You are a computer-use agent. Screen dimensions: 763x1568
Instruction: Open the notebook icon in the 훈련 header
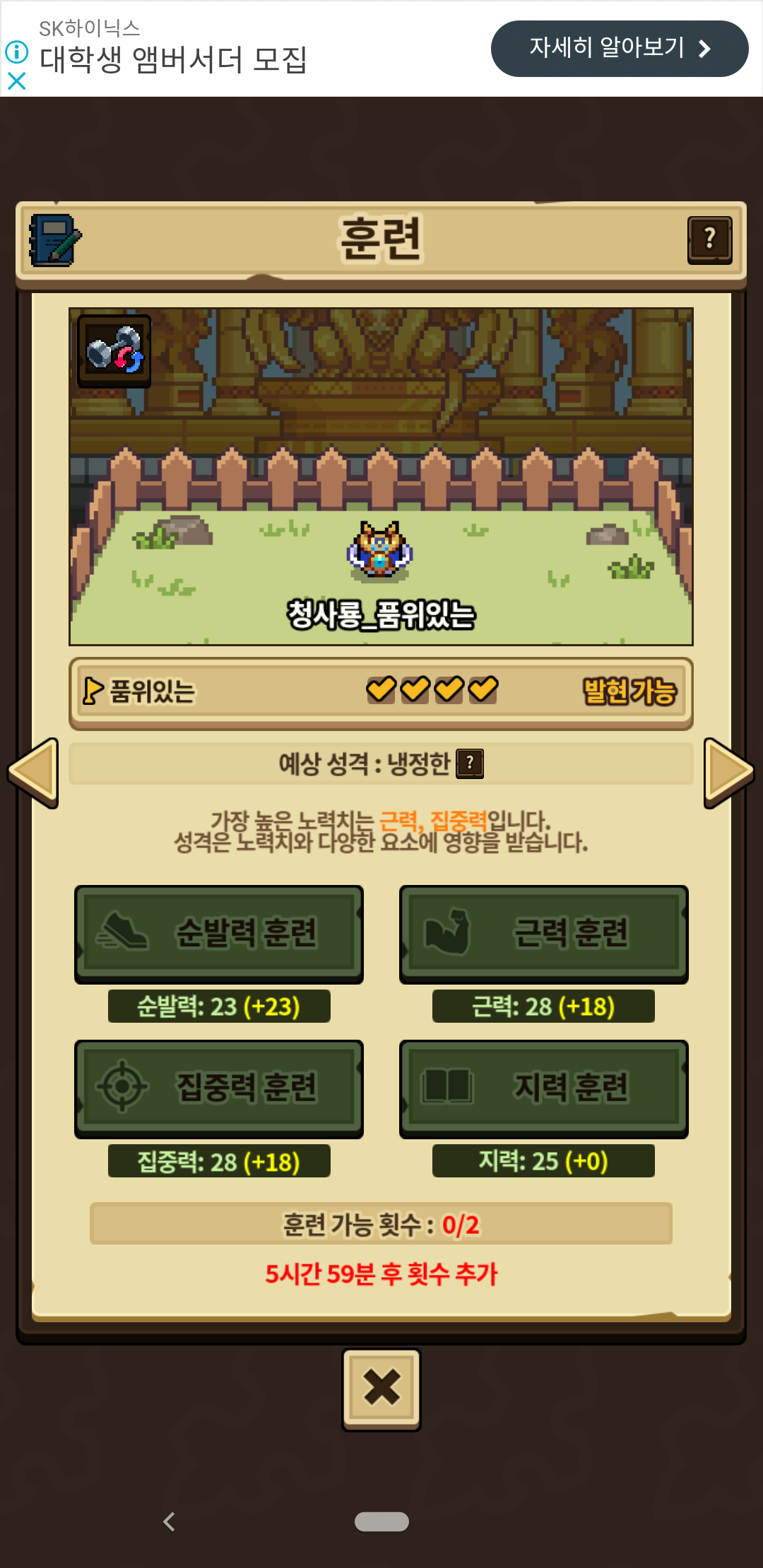54,240
